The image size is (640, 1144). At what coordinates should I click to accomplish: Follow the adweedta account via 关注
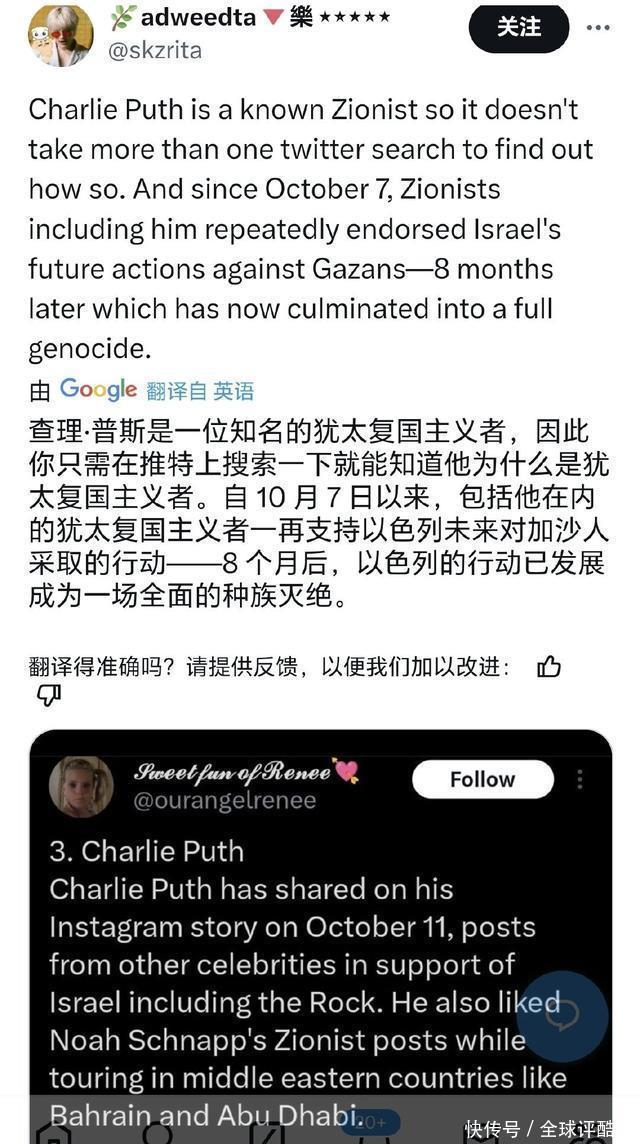tap(518, 26)
